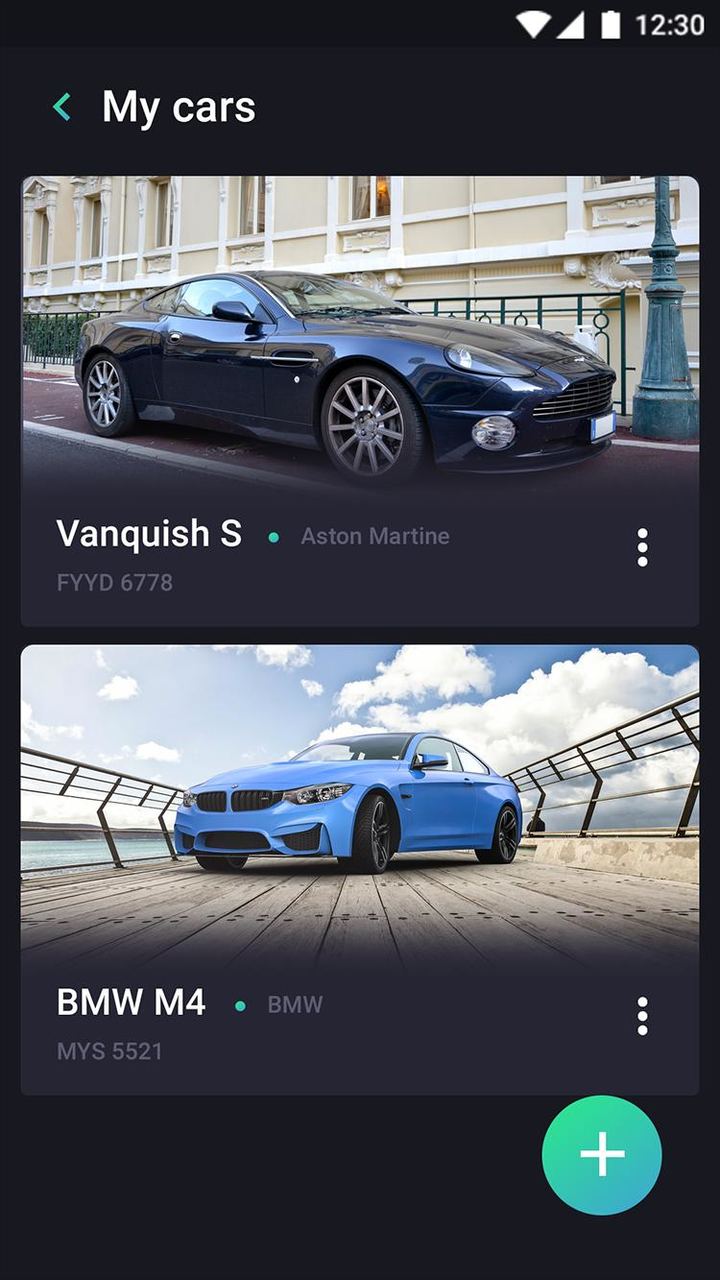Tap the back arrow next to My cars

tap(62, 105)
